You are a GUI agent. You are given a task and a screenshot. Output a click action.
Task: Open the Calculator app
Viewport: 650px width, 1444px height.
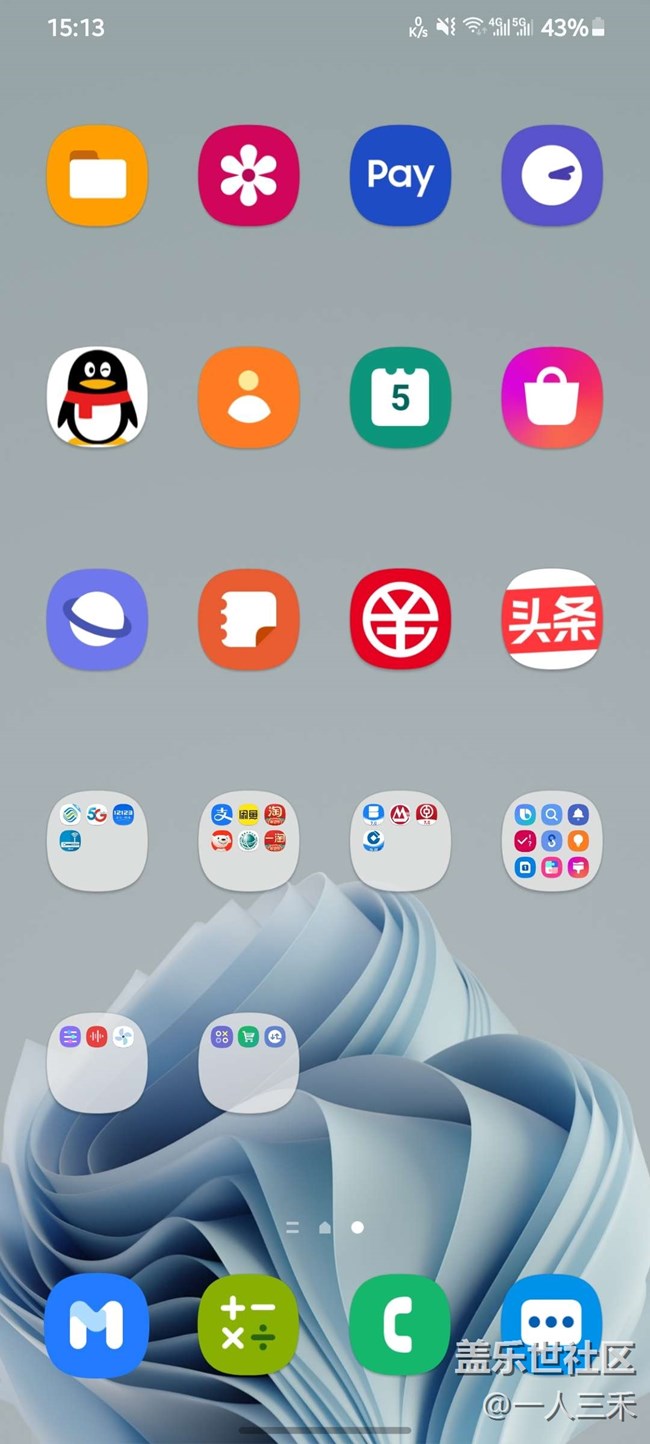[249, 1325]
